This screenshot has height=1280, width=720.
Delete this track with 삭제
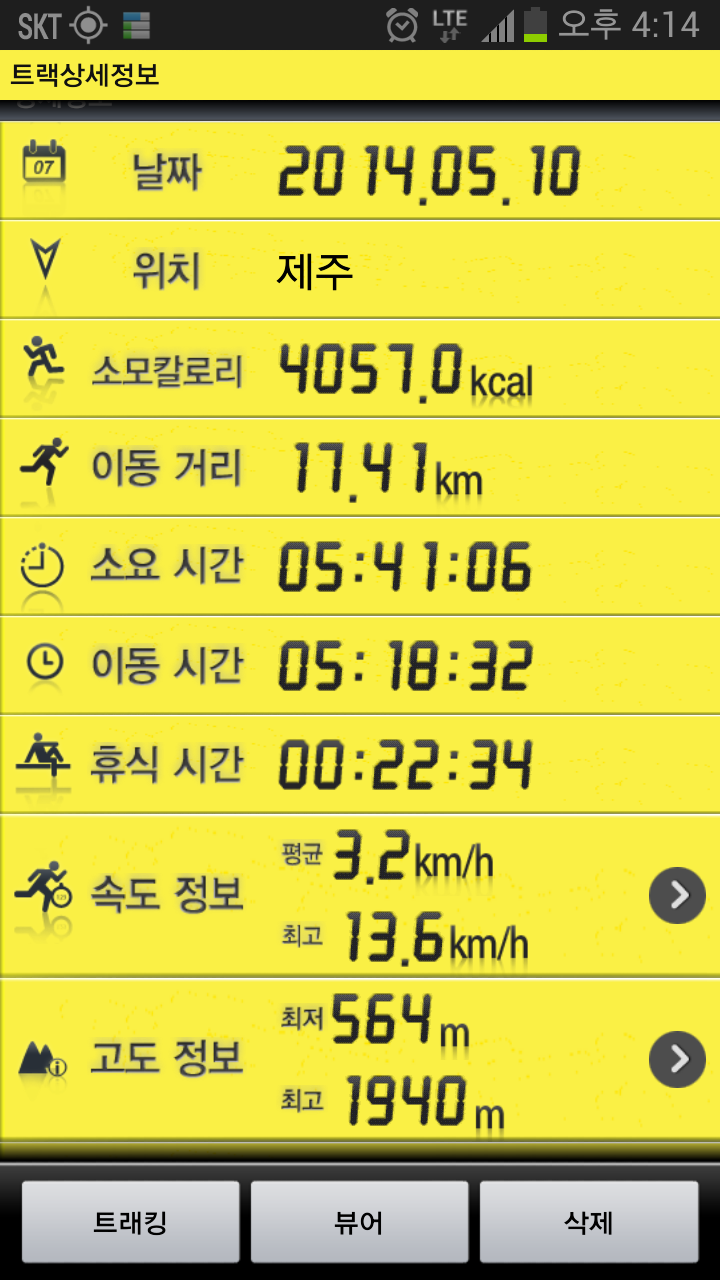(x=589, y=1222)
